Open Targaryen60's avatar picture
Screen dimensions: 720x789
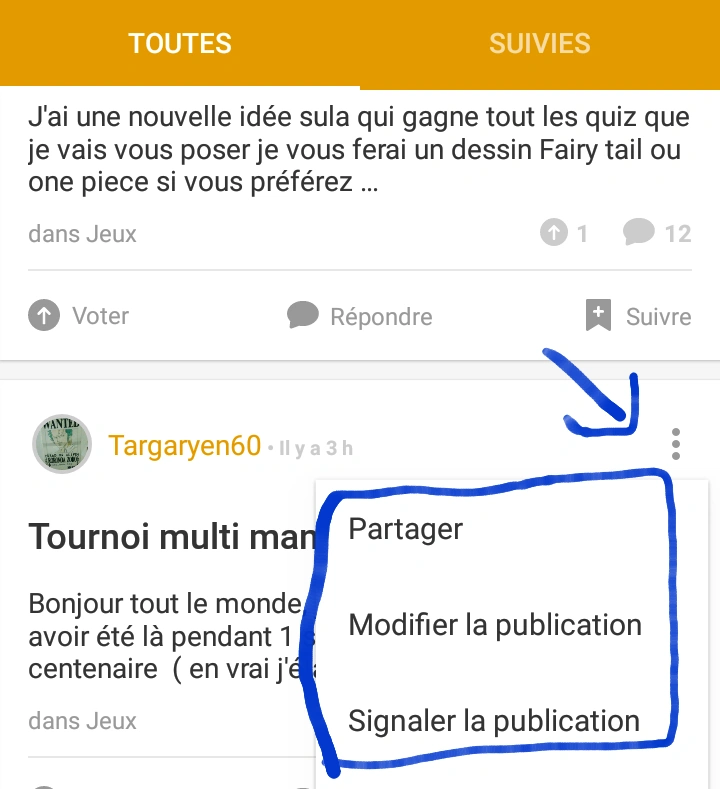click(62, 444)
